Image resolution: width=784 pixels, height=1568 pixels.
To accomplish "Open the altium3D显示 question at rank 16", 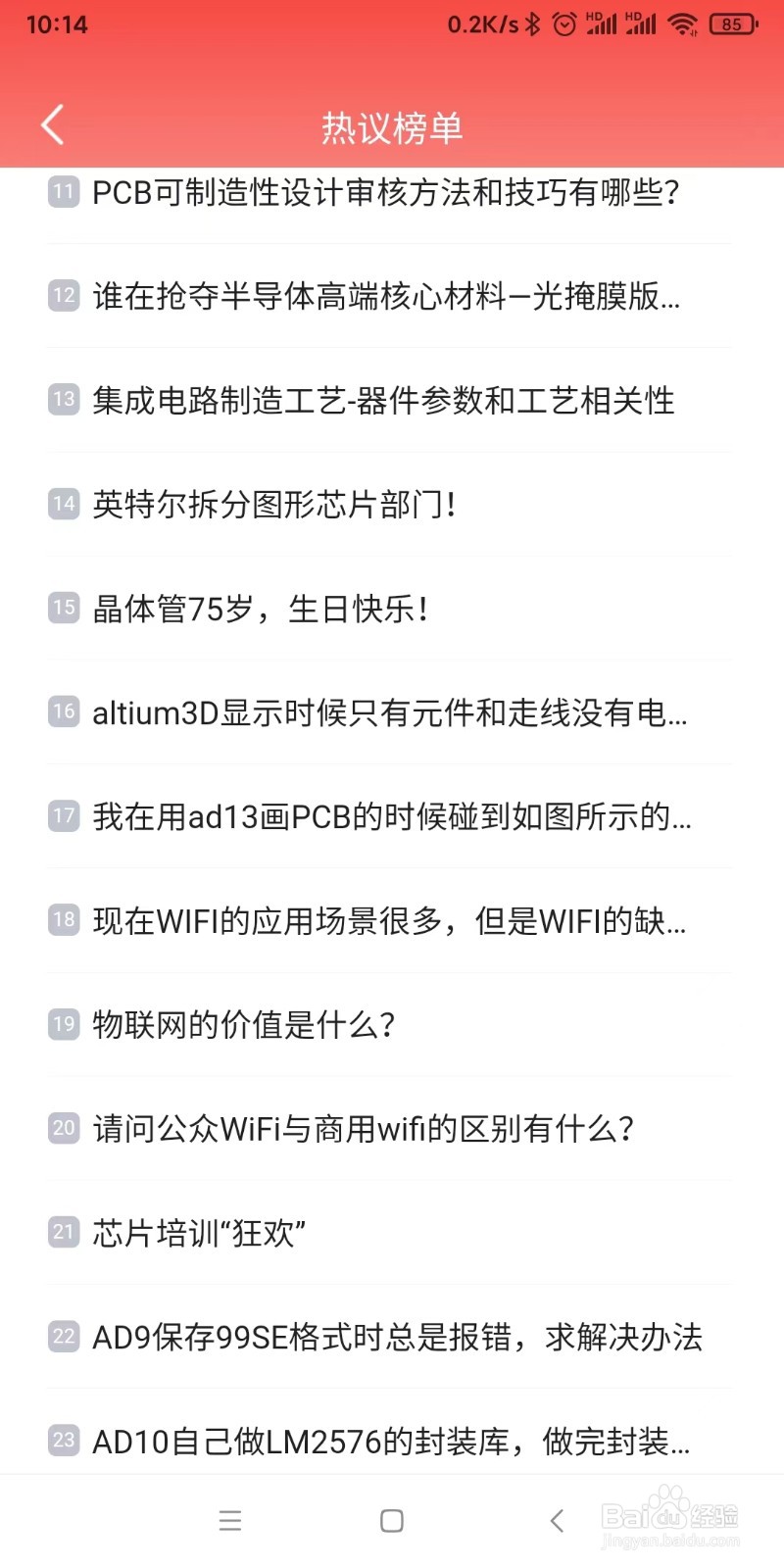I will pyautogui.click(x=392, y=714).
